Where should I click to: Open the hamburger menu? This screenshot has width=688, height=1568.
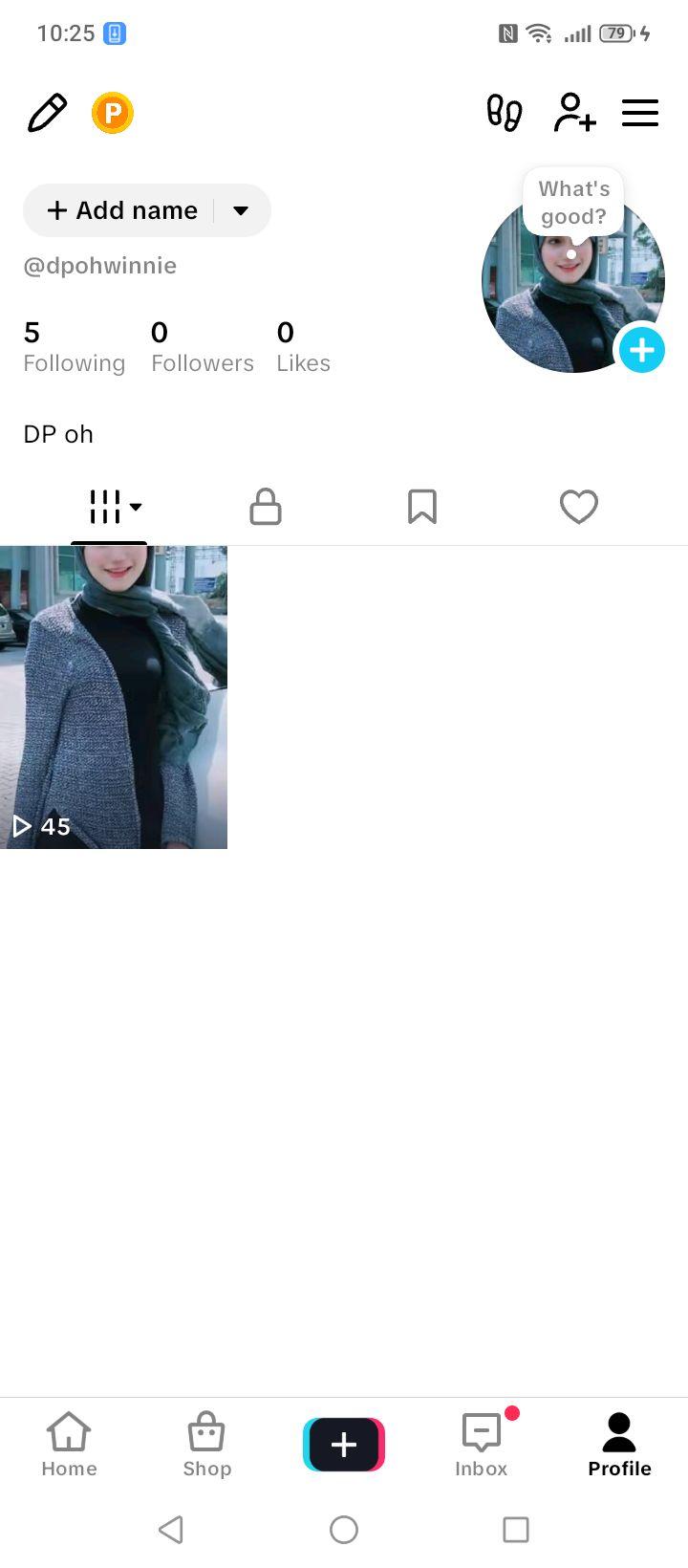pos(640,113)
